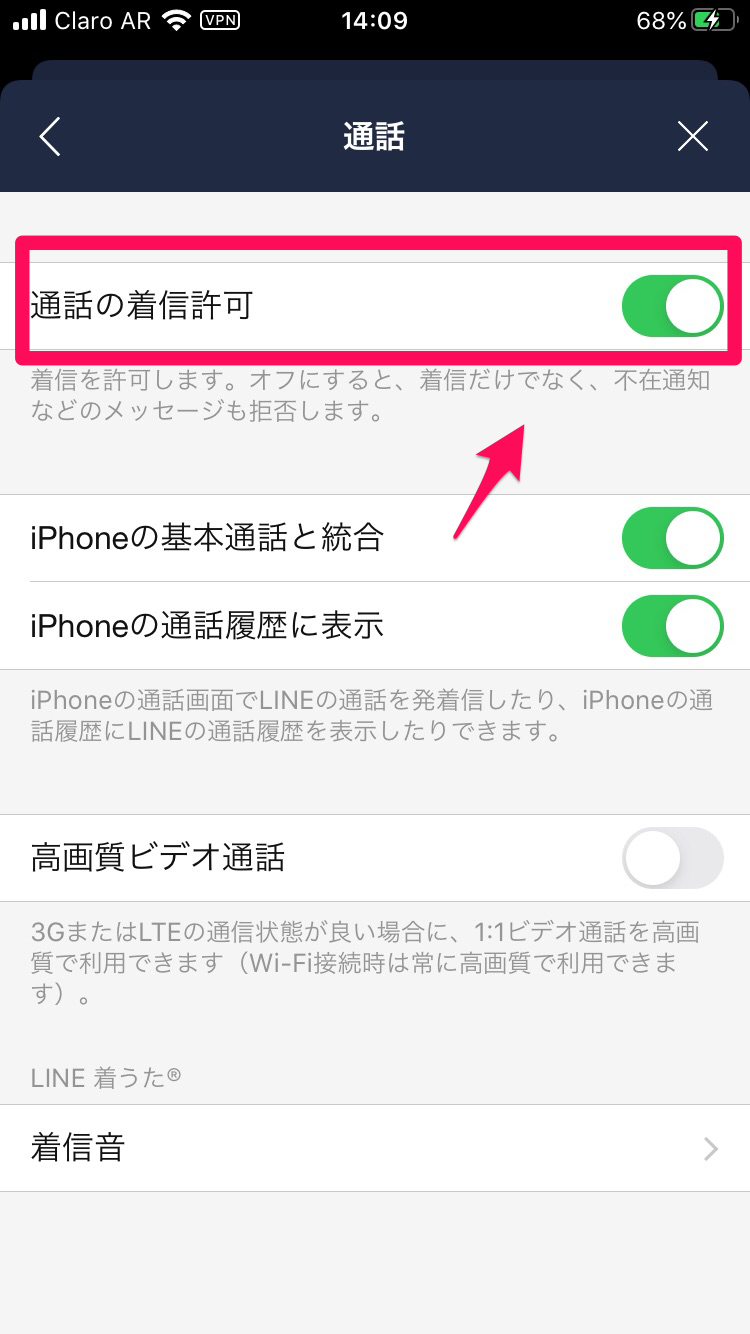The image size is (750, 1334).
Task: Disable iPhoneの通話履歴に表示
Action: pos(672,626)
